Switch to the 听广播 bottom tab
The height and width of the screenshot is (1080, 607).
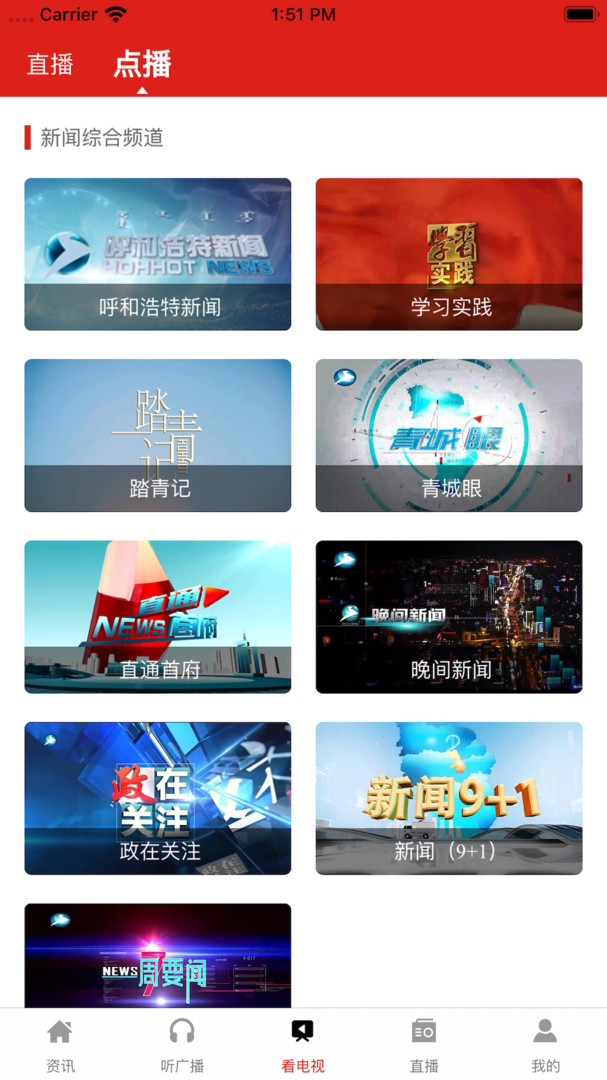tap(182, 1044)
